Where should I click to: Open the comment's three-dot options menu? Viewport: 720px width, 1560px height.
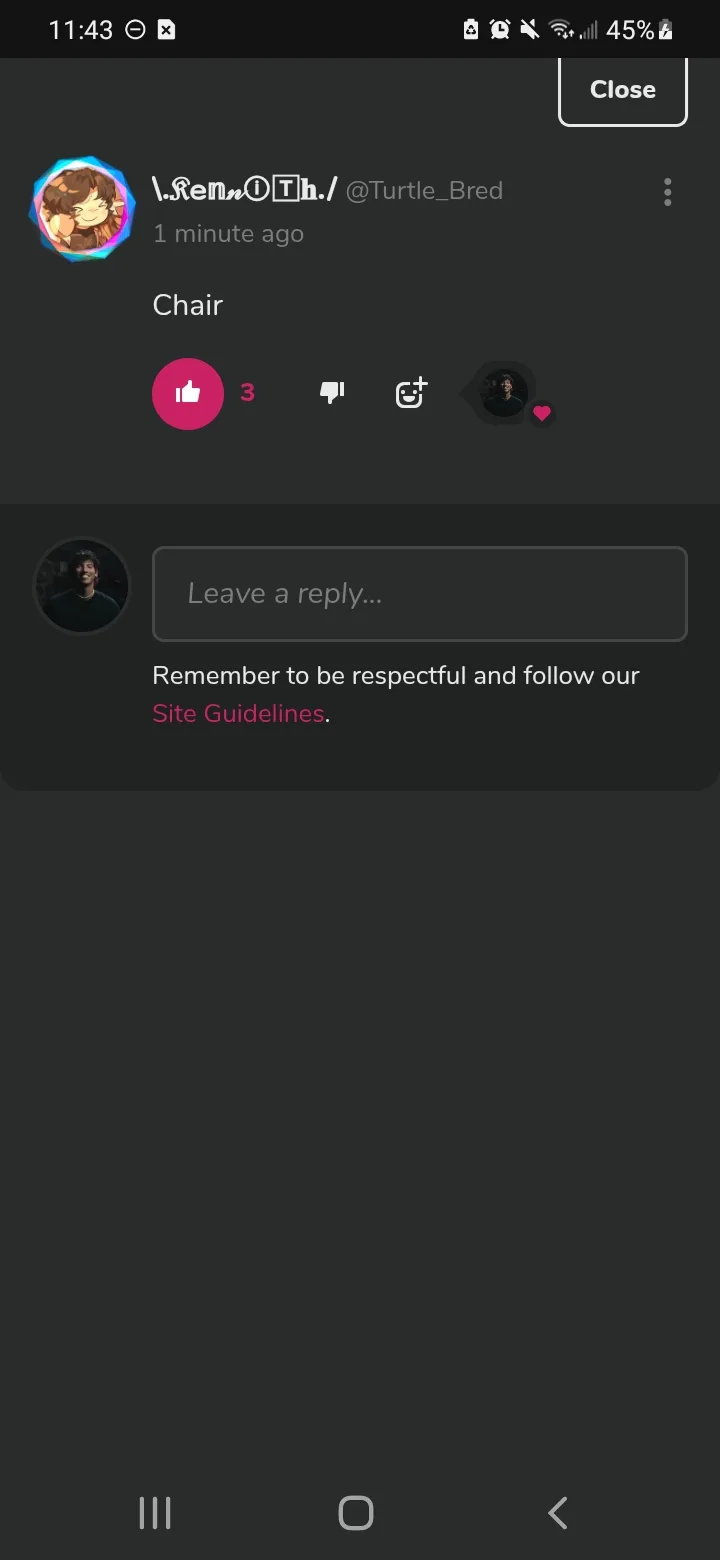[667, 192]
